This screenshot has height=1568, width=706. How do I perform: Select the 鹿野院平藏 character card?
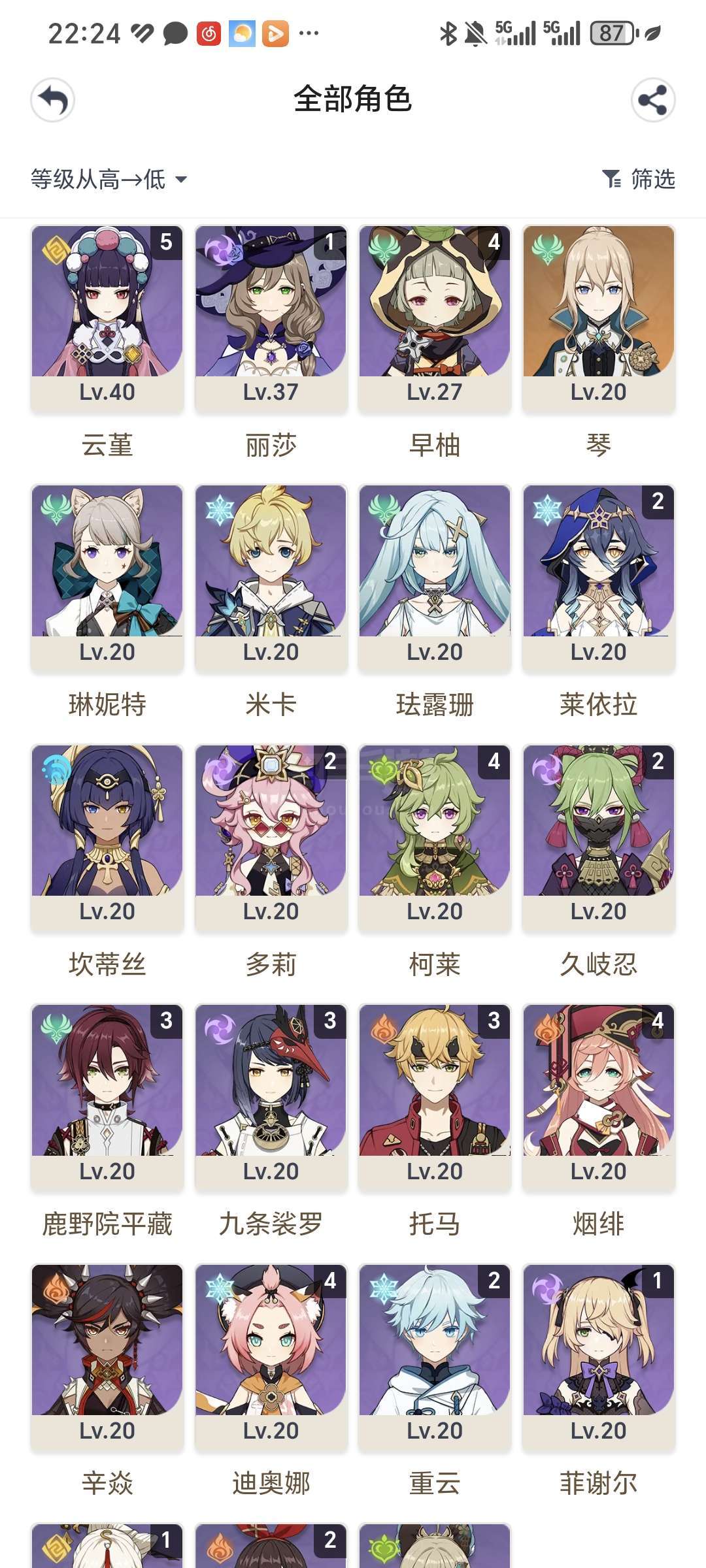tap(107, 1098)
